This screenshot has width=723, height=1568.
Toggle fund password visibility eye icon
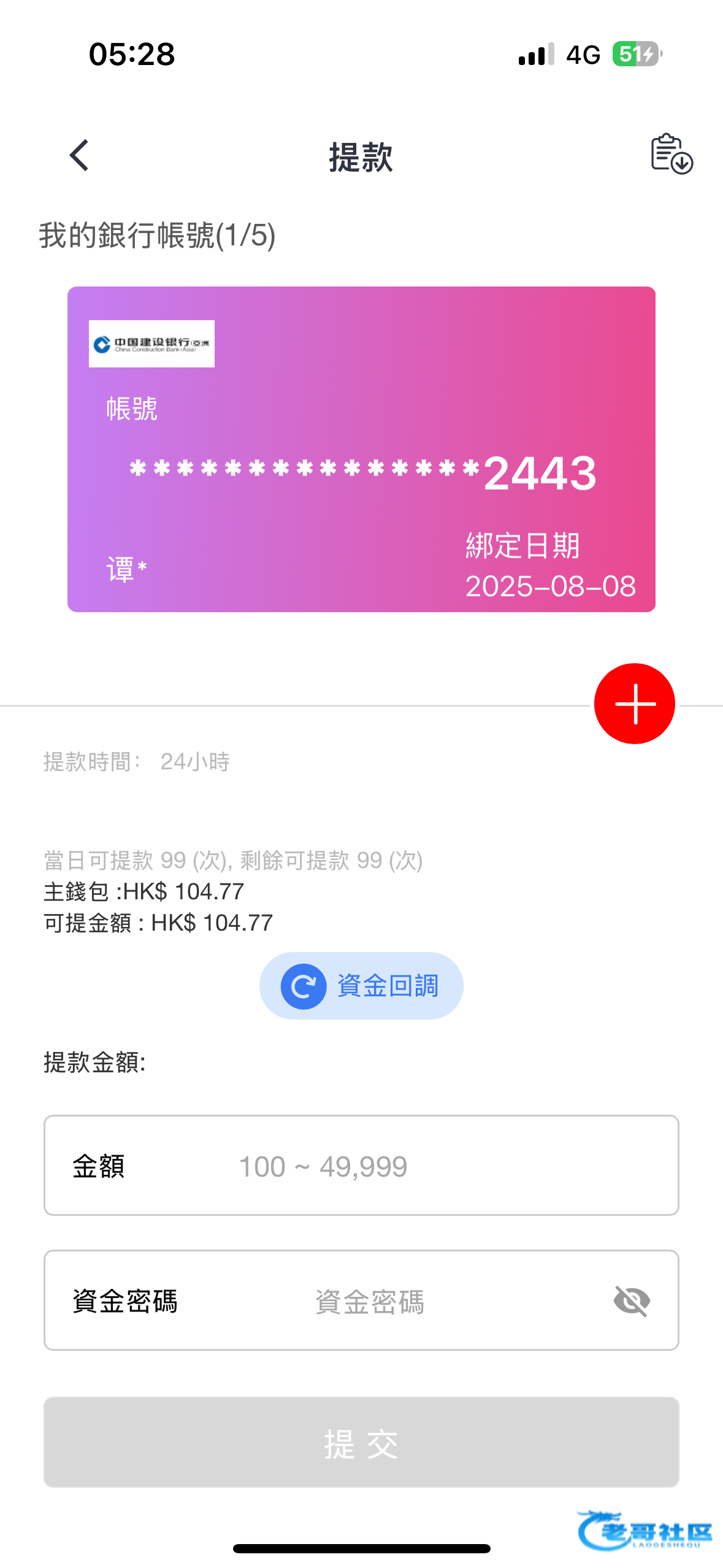click(632, 1301)
